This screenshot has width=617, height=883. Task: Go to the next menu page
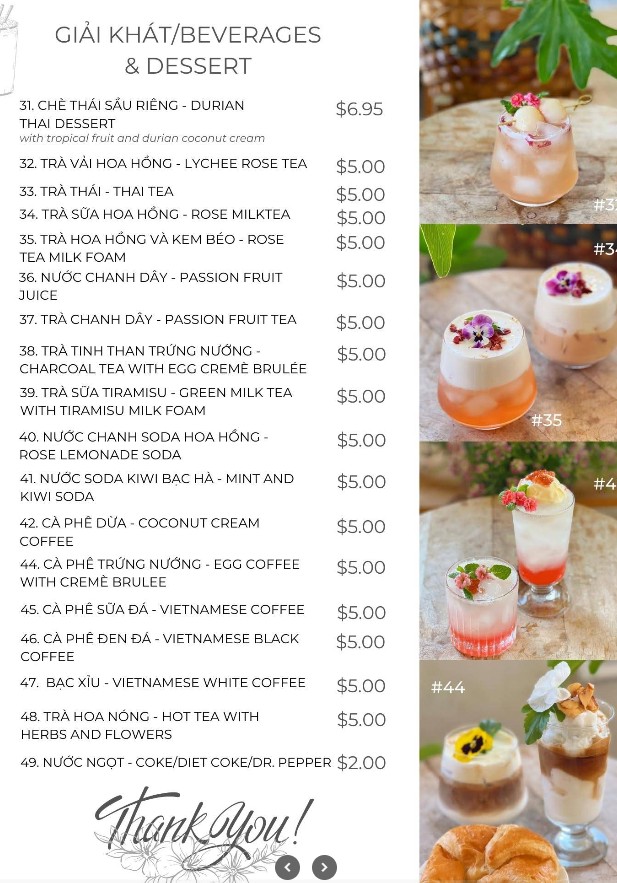click(324, 867)
